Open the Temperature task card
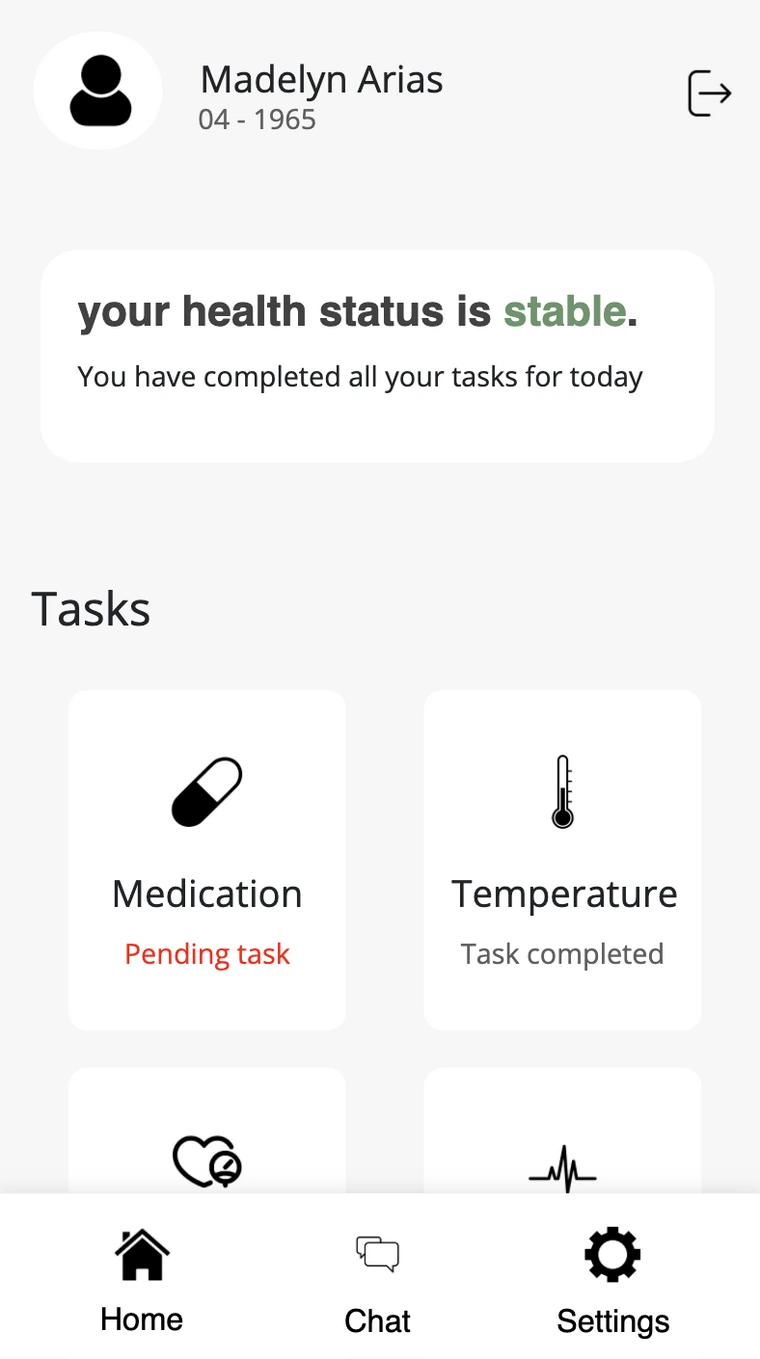Viewport: 760px width, 1359px height. 562,859
